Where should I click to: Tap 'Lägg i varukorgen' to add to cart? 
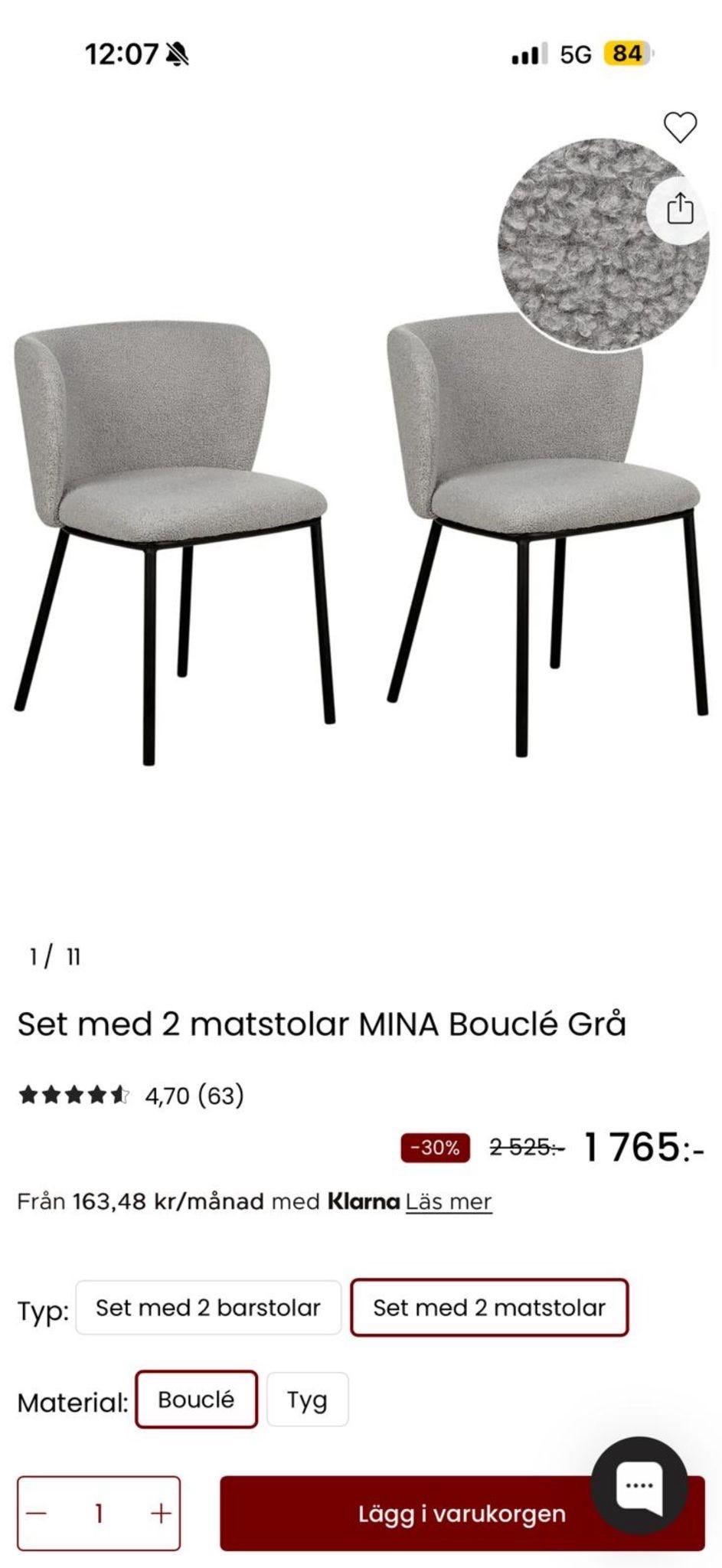pyautogui.click(x=460, y=1513)
